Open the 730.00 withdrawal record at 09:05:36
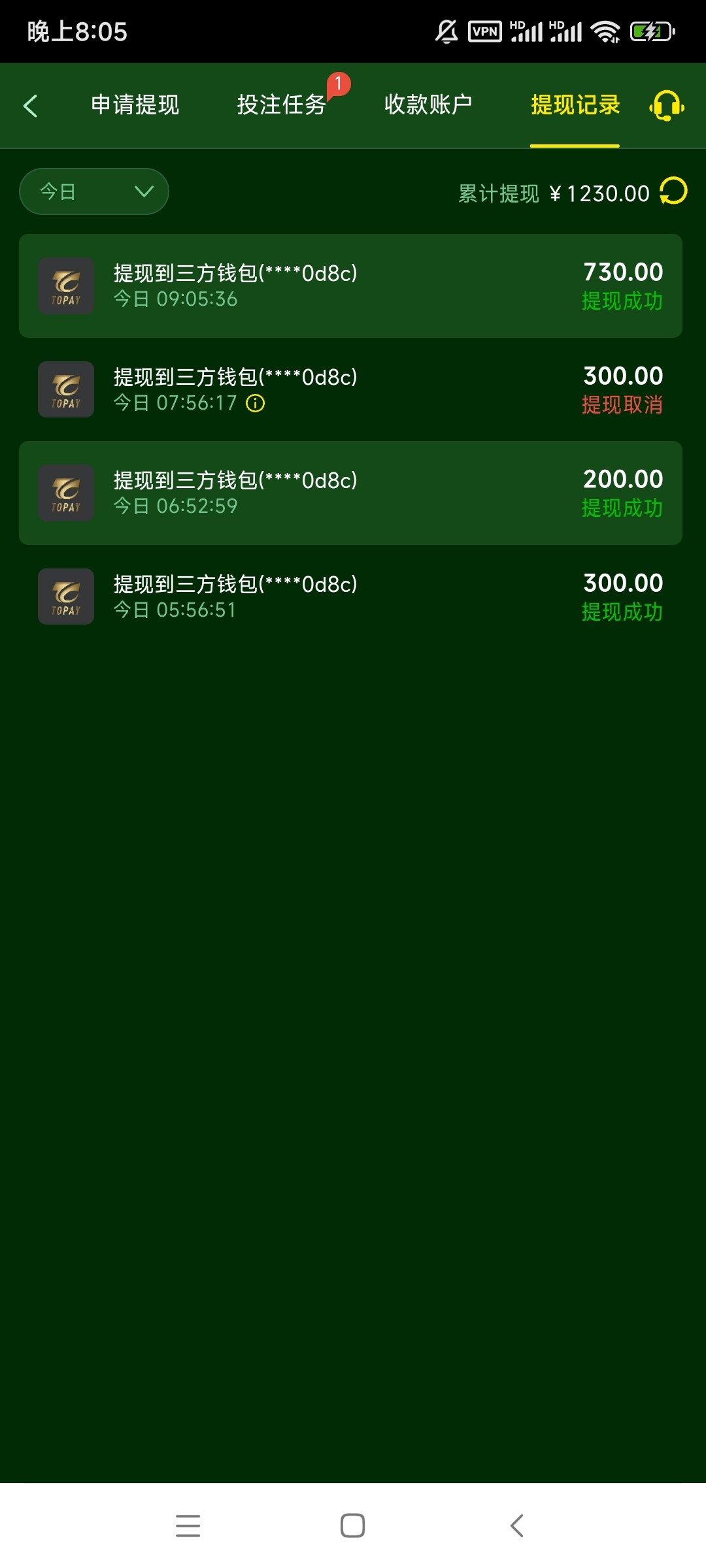Viewport: 706px width, 1568px height. coord(350,286)
